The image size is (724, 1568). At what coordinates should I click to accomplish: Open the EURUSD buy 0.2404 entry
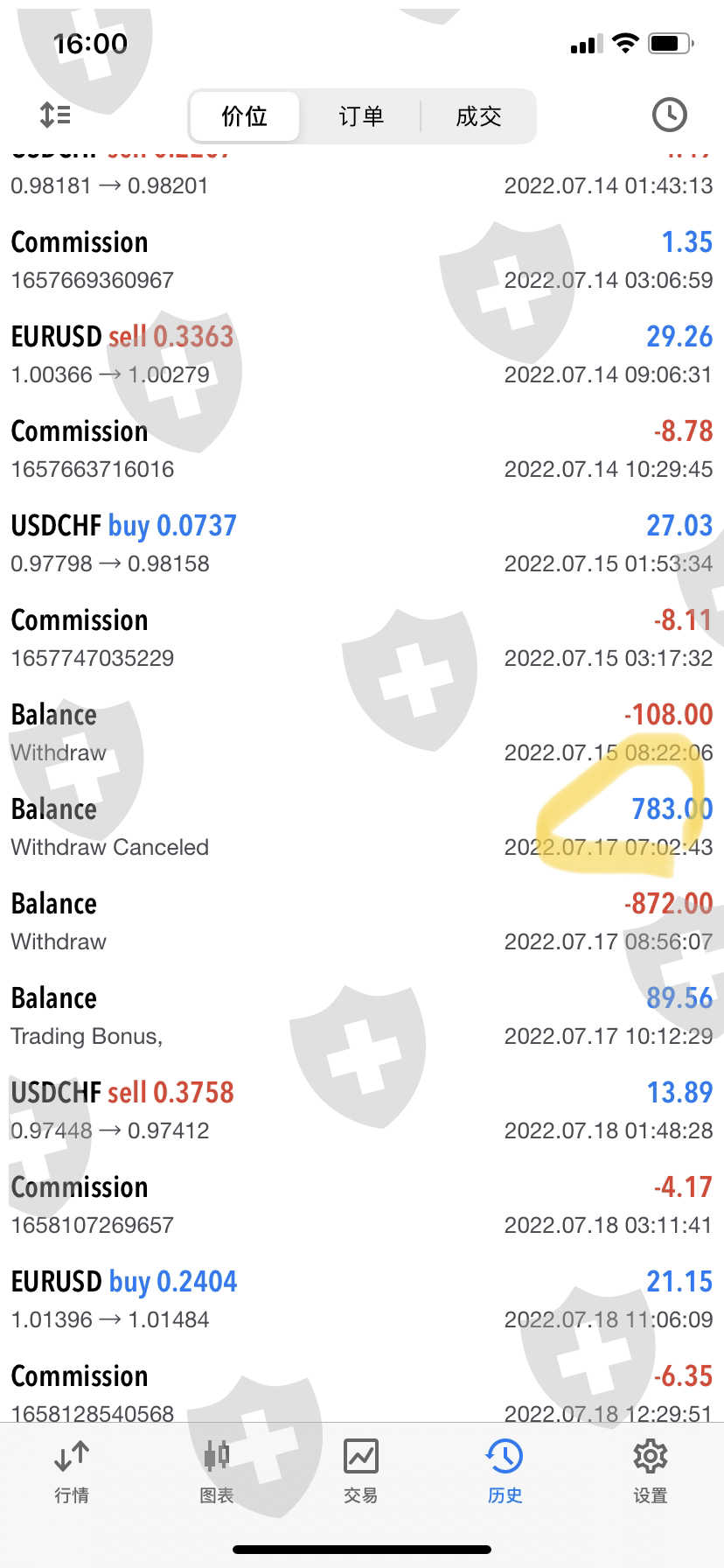click(x=361, y=1299)
